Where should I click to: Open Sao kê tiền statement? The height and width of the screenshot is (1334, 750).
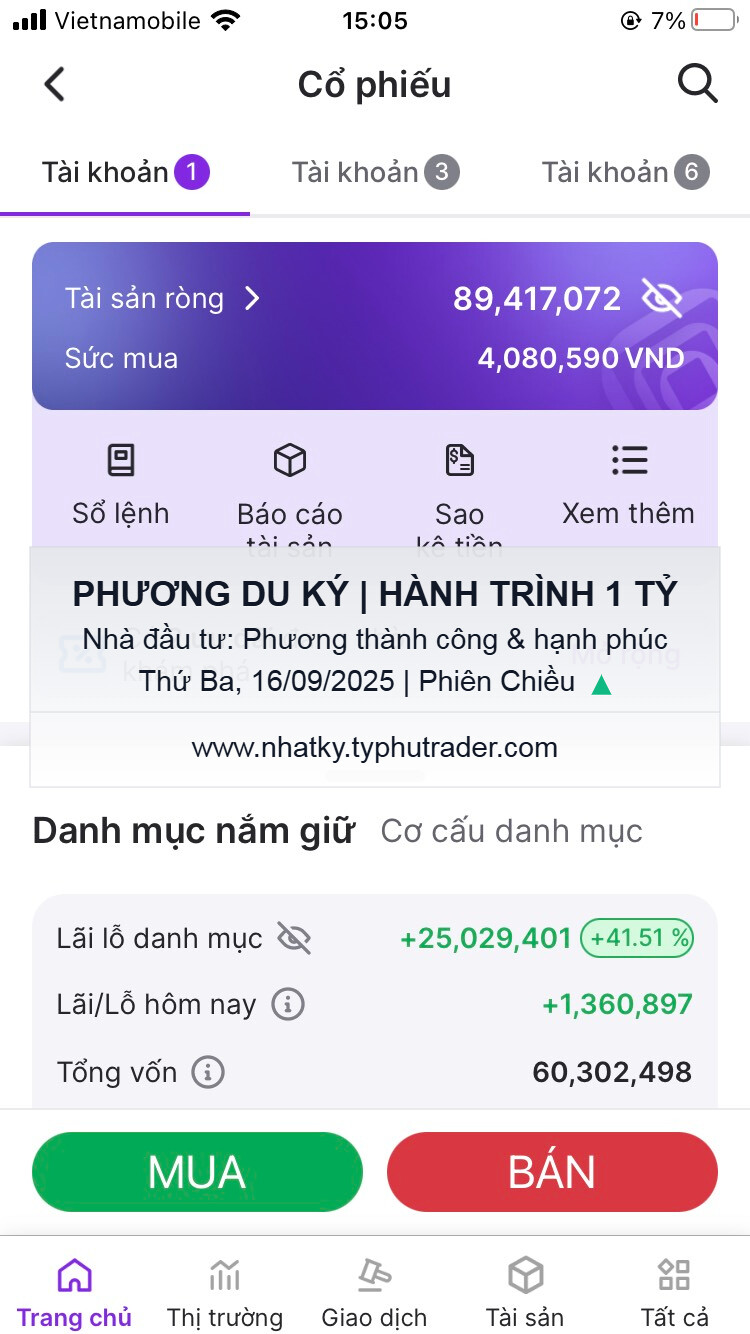pos(459,490)
